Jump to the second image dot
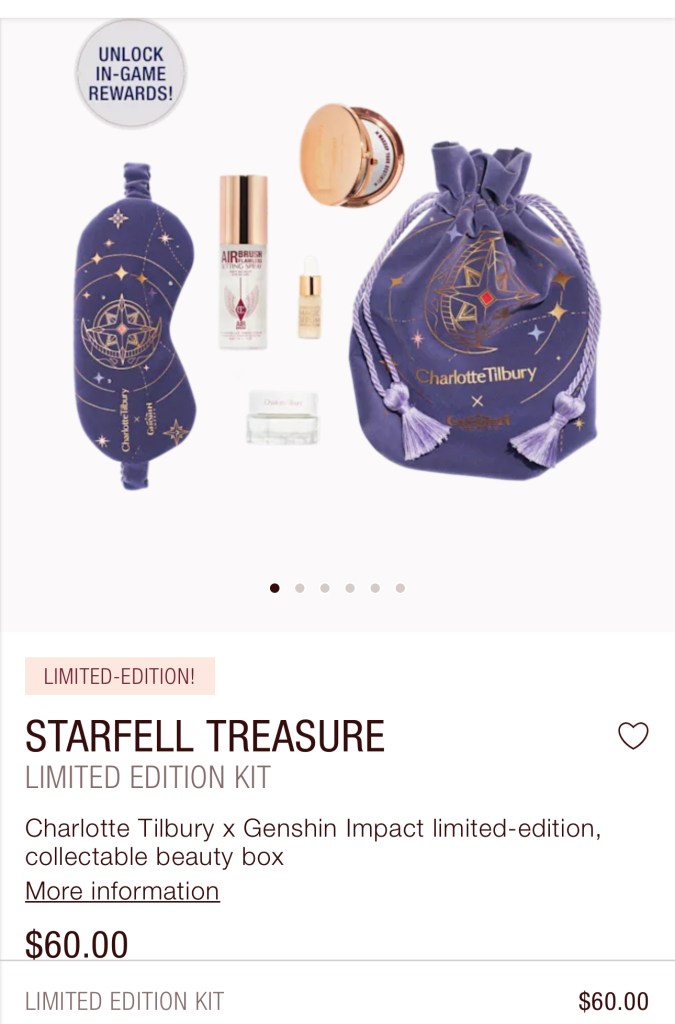 coord(299,588)
